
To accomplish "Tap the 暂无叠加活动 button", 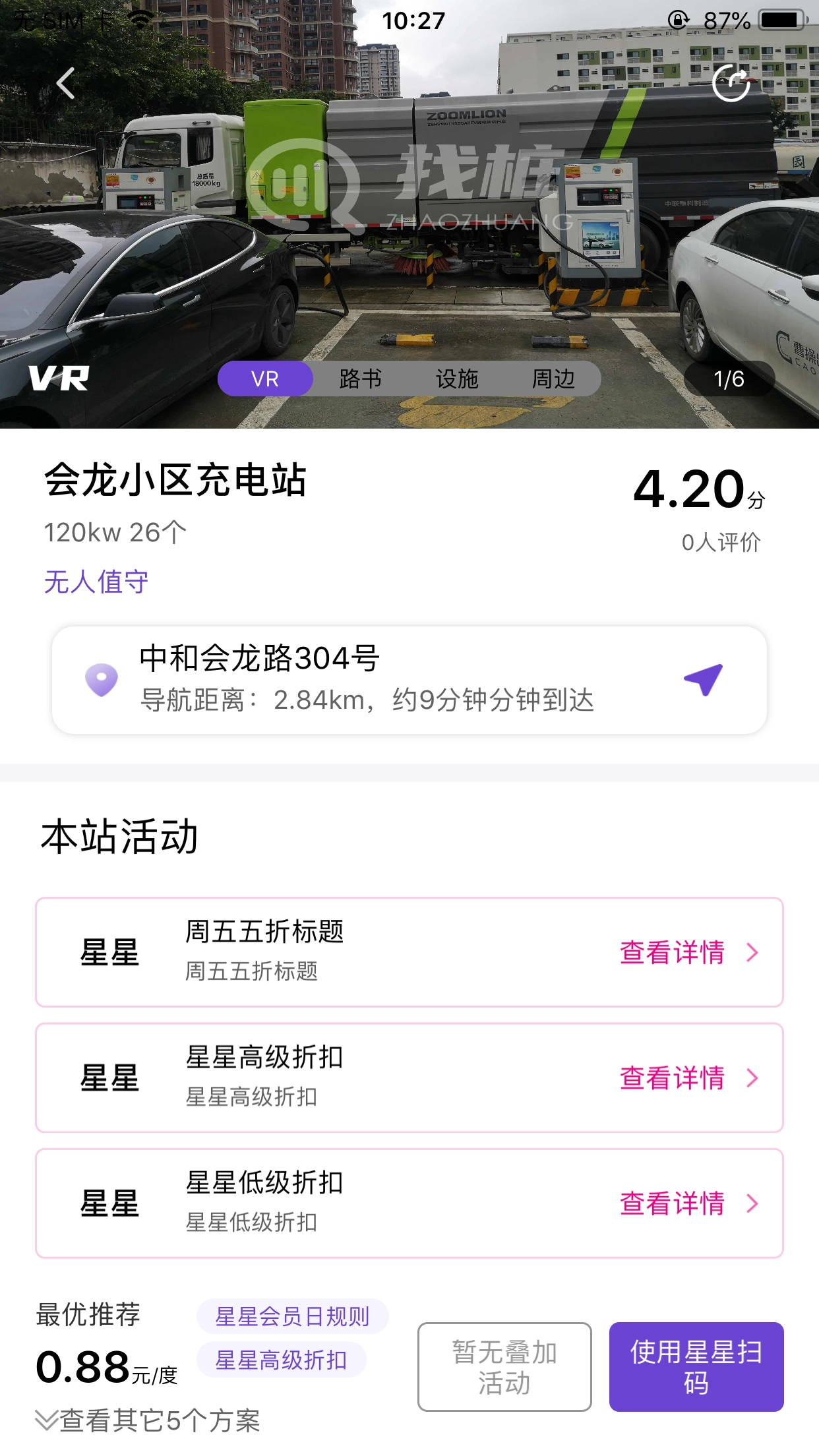I will click(x=504, y=1366).
